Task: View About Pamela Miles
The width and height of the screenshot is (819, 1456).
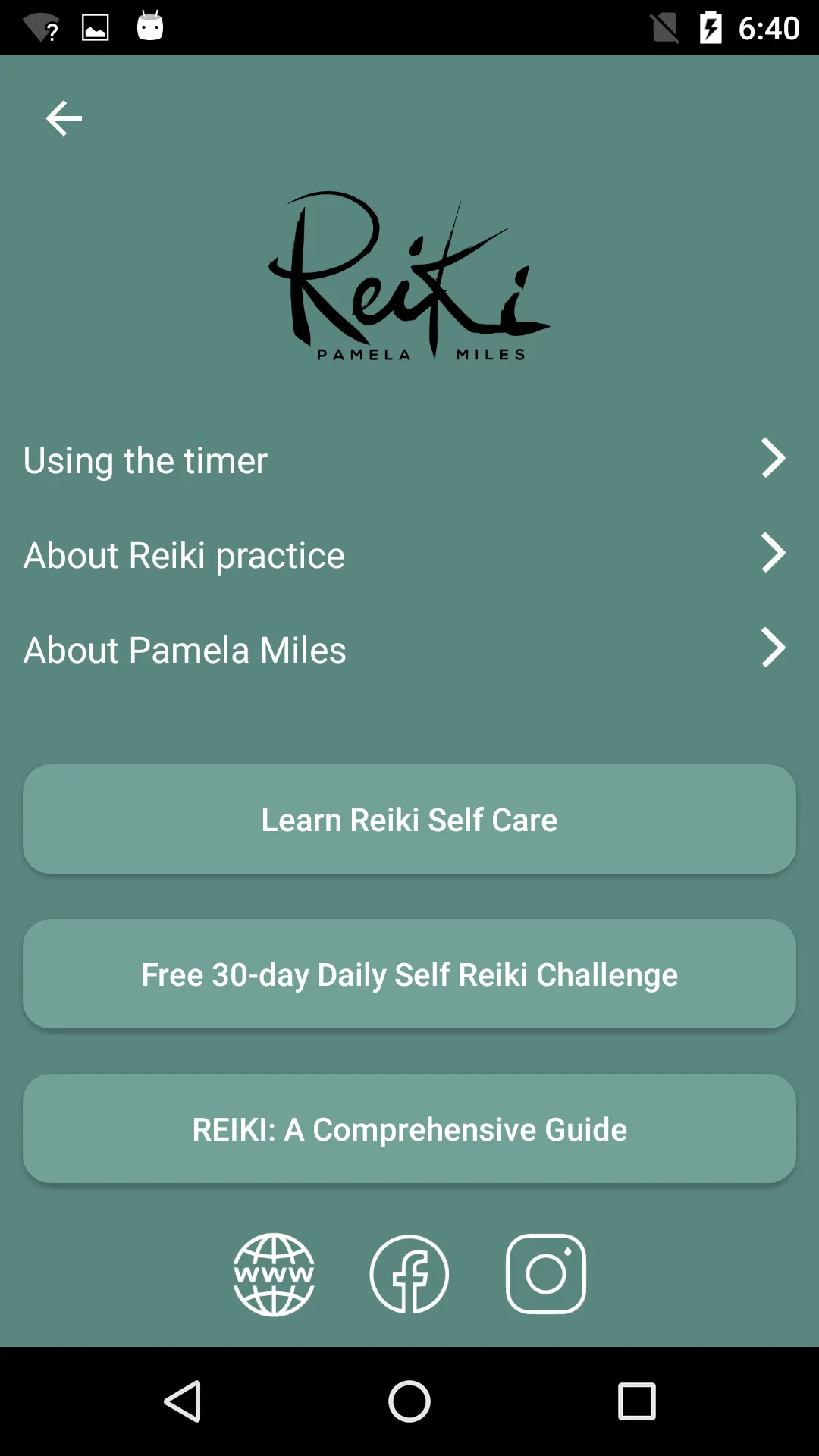Action: 409,649
